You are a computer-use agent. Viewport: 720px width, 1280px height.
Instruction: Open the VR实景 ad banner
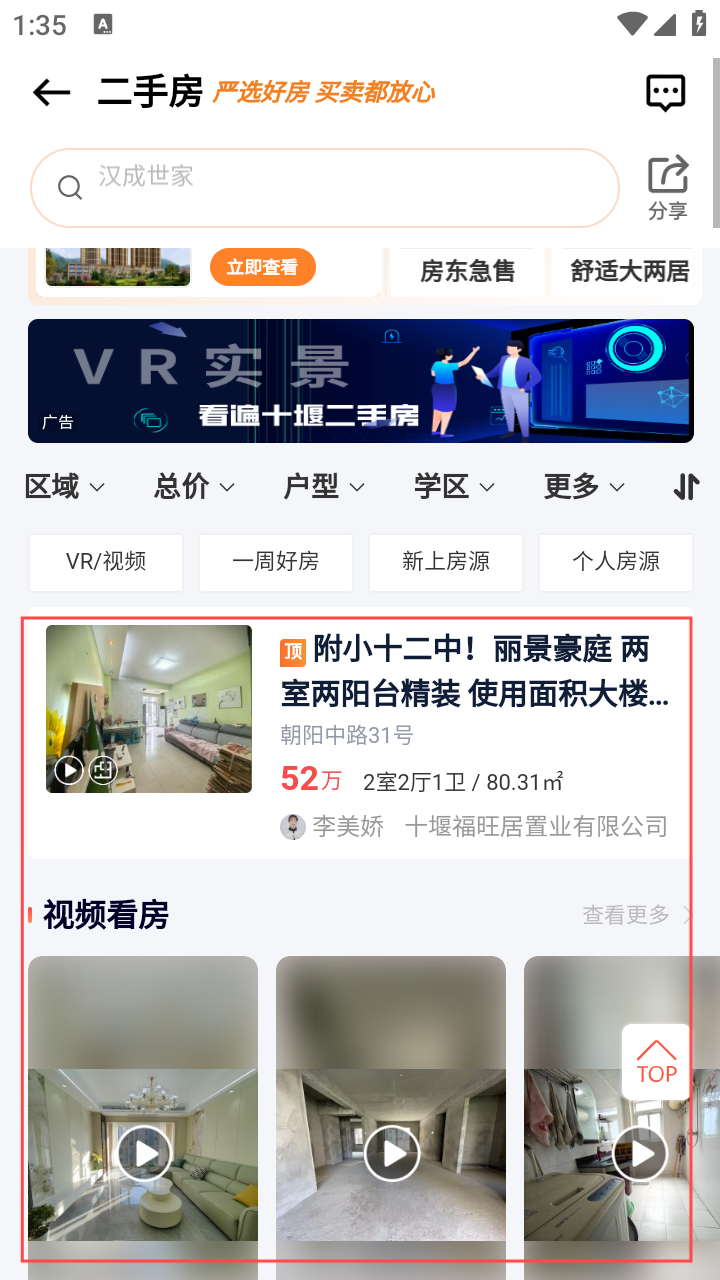tap(360, 381)
